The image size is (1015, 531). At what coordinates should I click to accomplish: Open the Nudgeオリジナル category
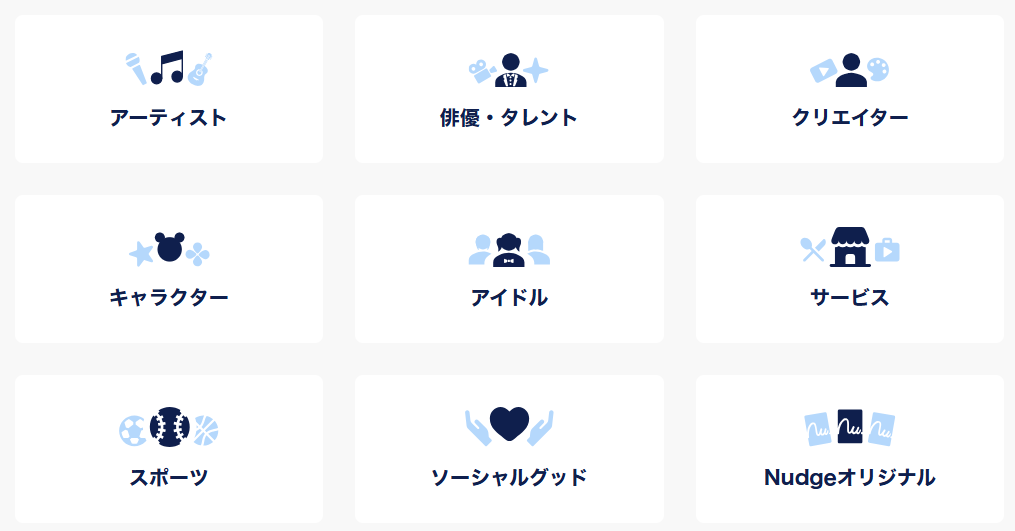click(x=850, y=450)
